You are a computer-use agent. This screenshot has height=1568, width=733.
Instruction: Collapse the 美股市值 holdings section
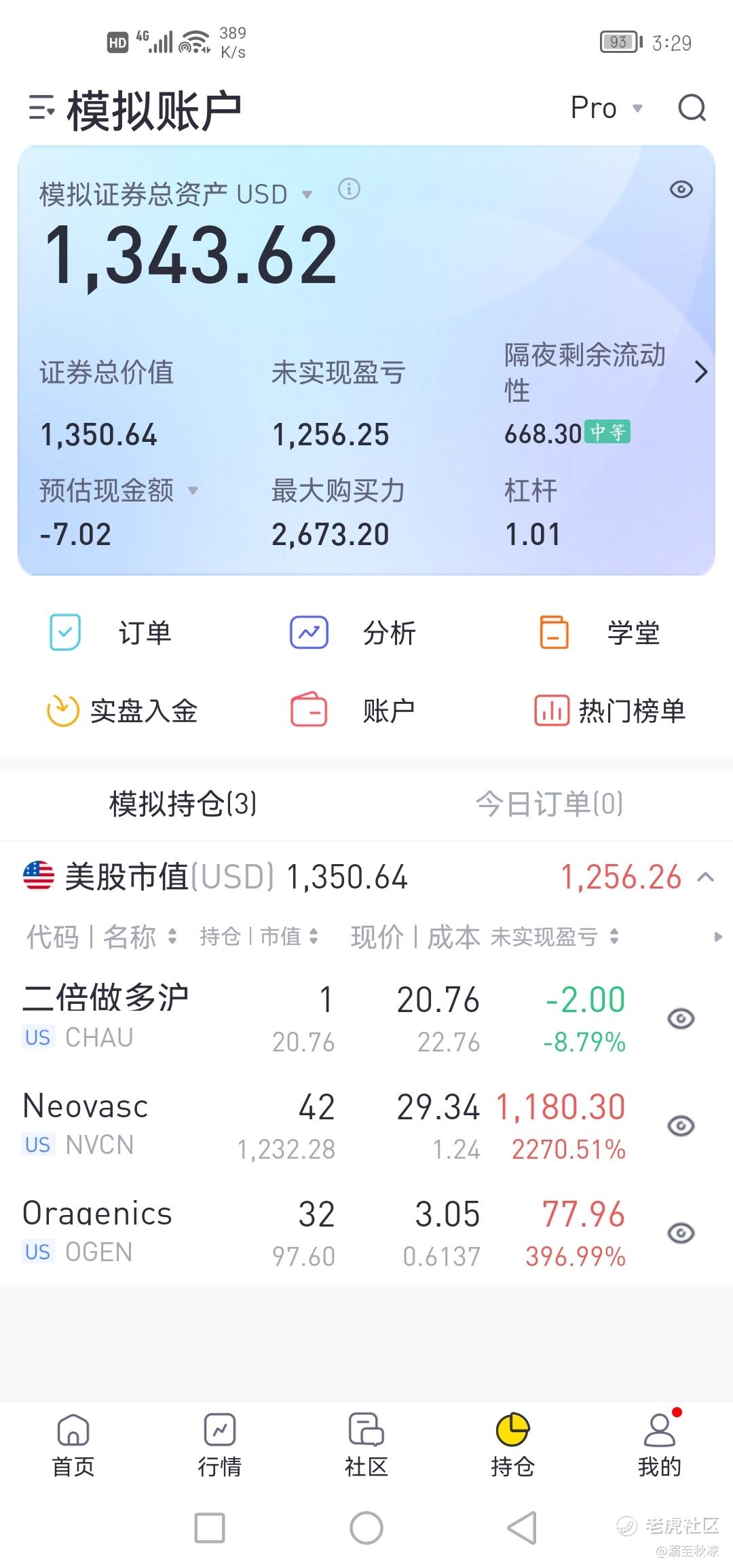coord(706,877)
